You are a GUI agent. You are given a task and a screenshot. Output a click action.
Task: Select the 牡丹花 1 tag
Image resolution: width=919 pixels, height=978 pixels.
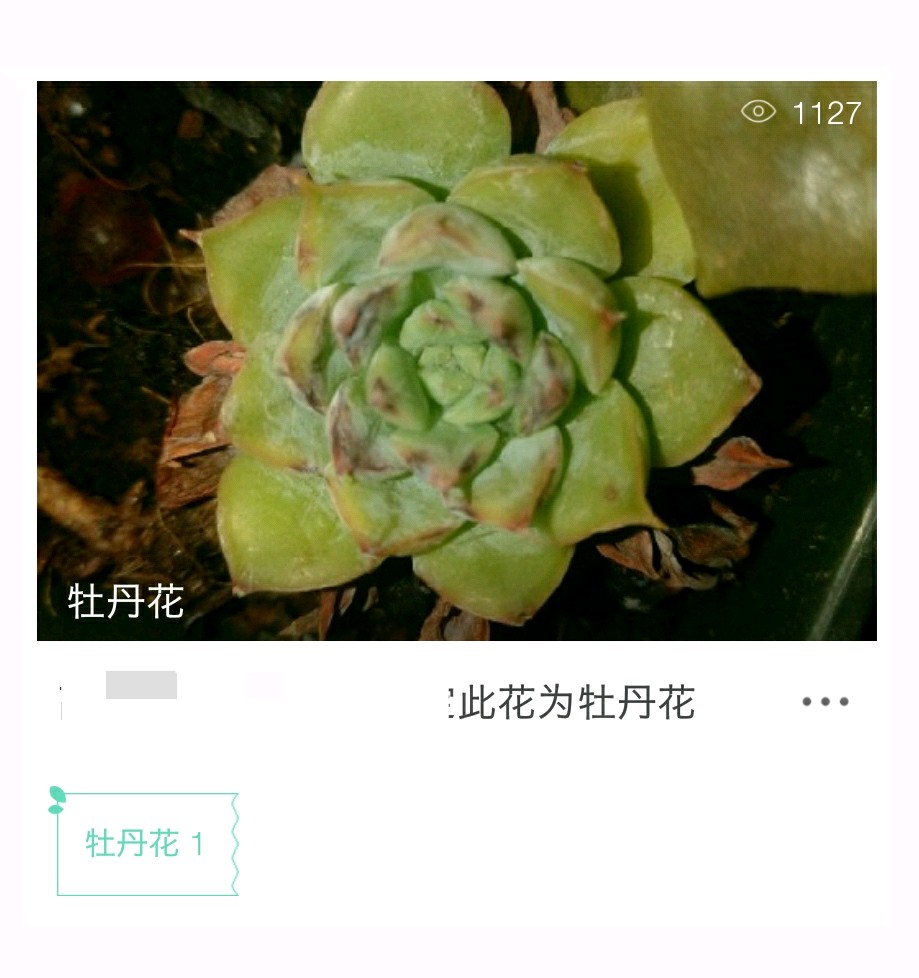tap(146, 844)
